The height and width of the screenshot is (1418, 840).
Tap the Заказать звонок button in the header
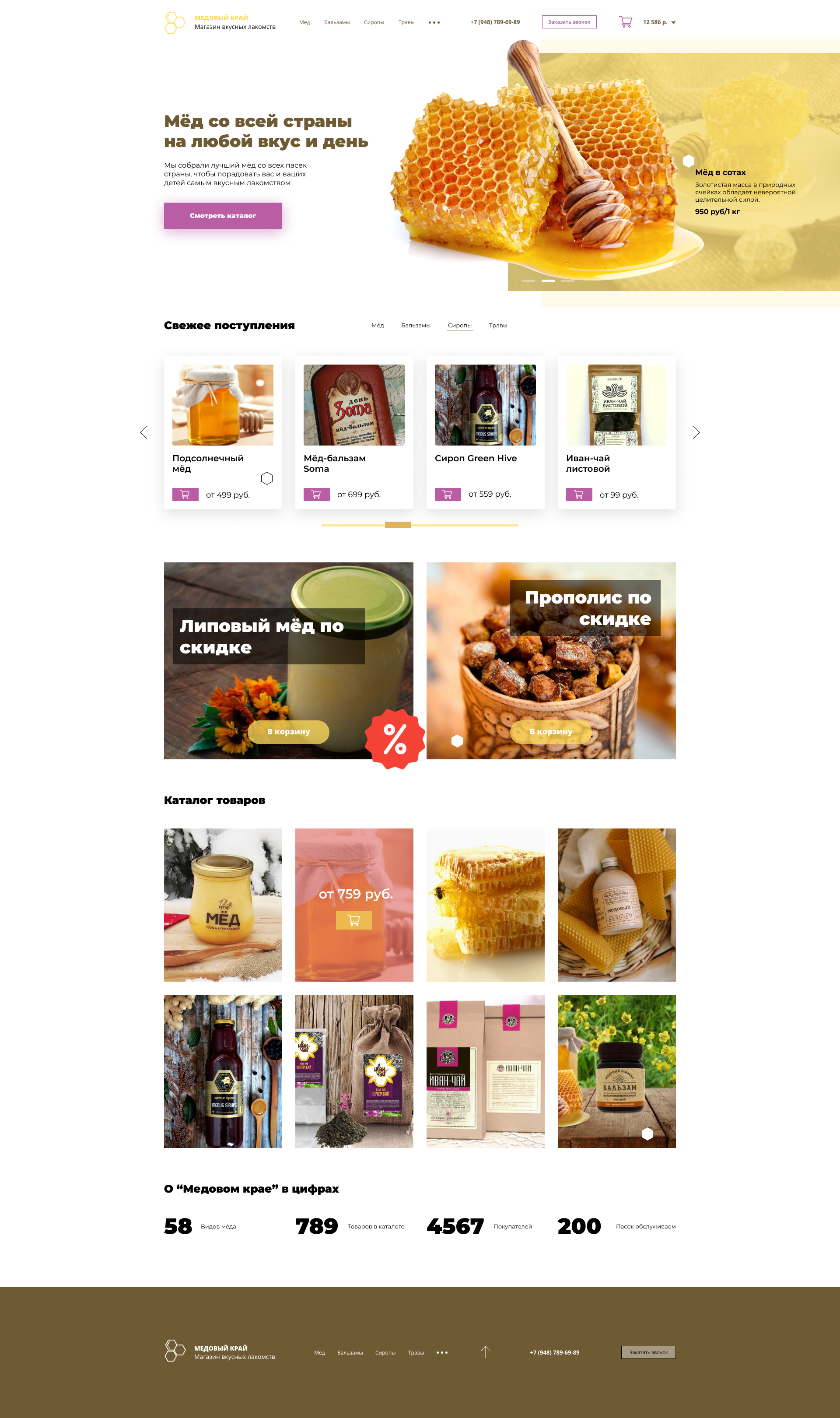pyautogui.click(x=569, y=22)
